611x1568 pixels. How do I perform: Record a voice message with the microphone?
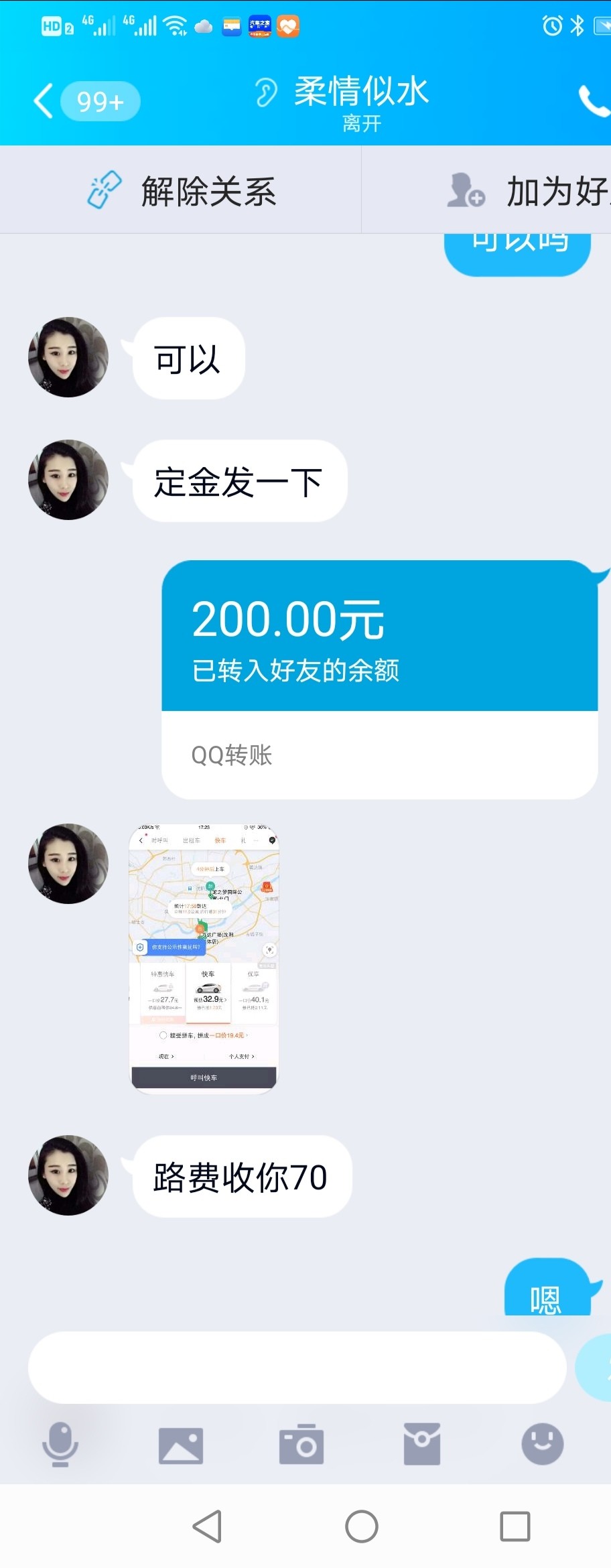coord(60,1444)
